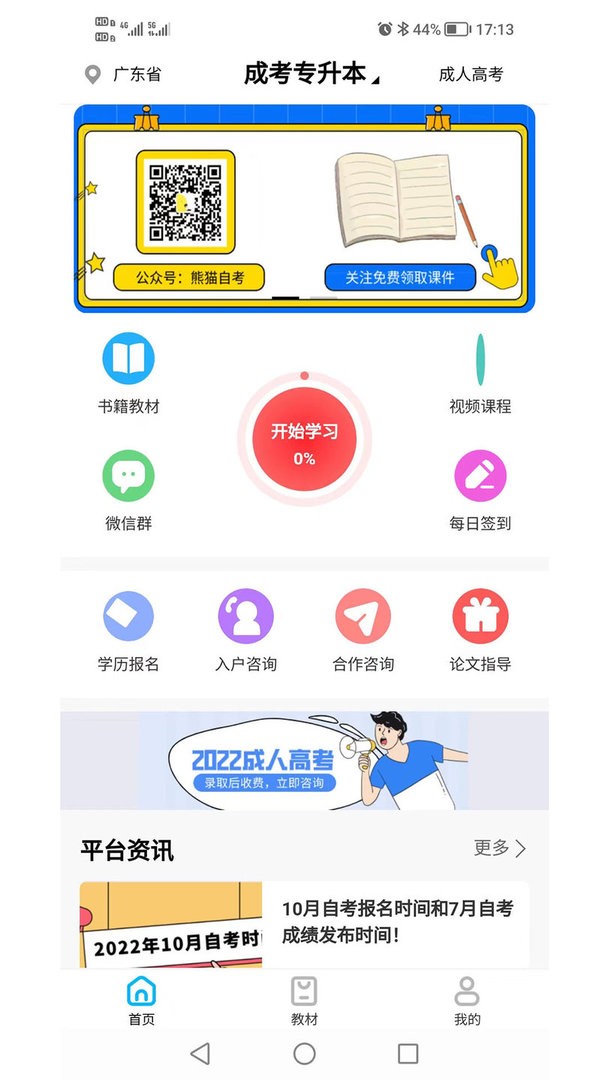Image resolution: width=608 pixels, height=1080 pixels.
Task: Open 论文指导 thesis guidance
Action: (x=480, y=629)
